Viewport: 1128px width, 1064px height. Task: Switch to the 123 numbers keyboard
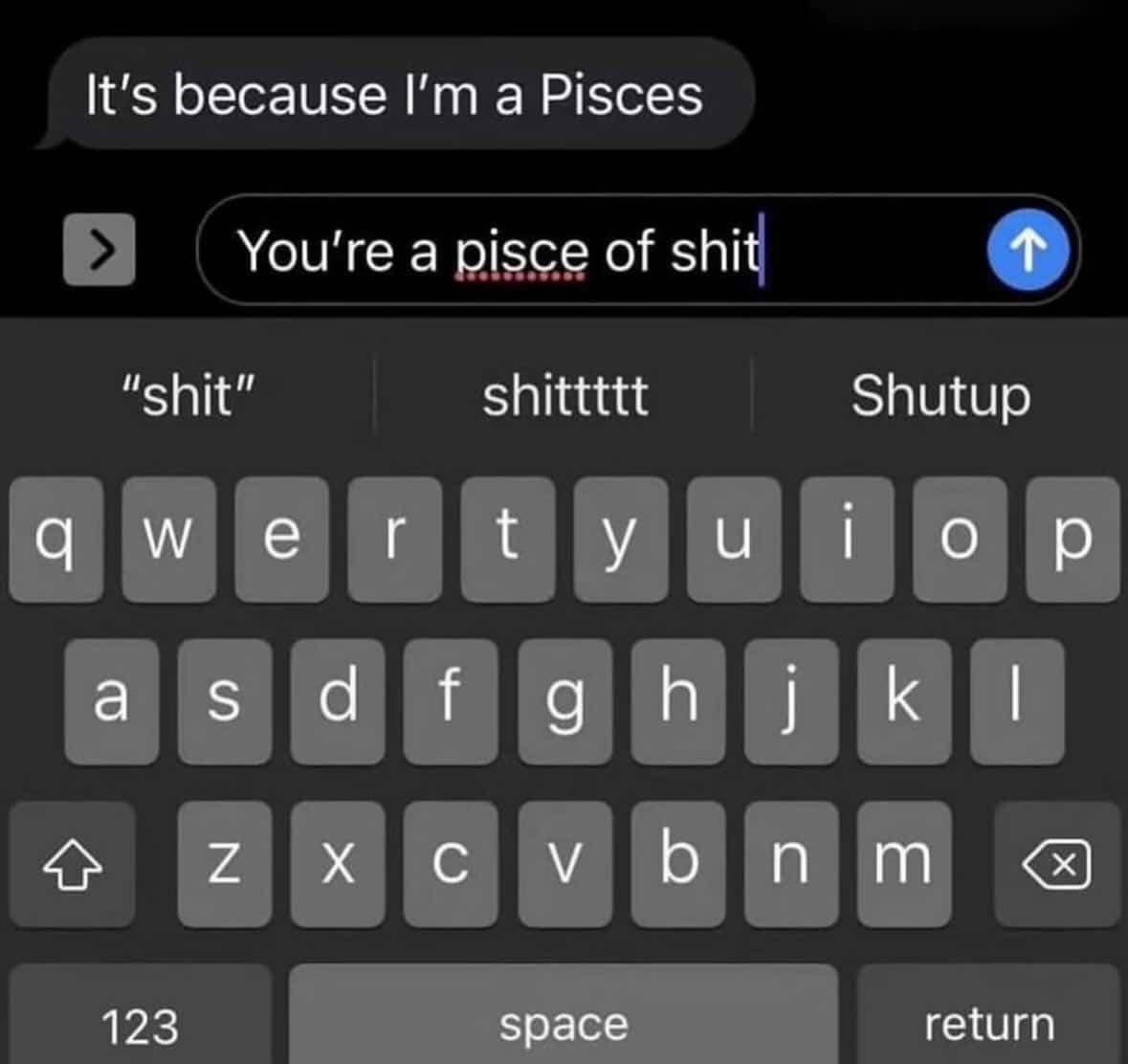coord(140,1024)
